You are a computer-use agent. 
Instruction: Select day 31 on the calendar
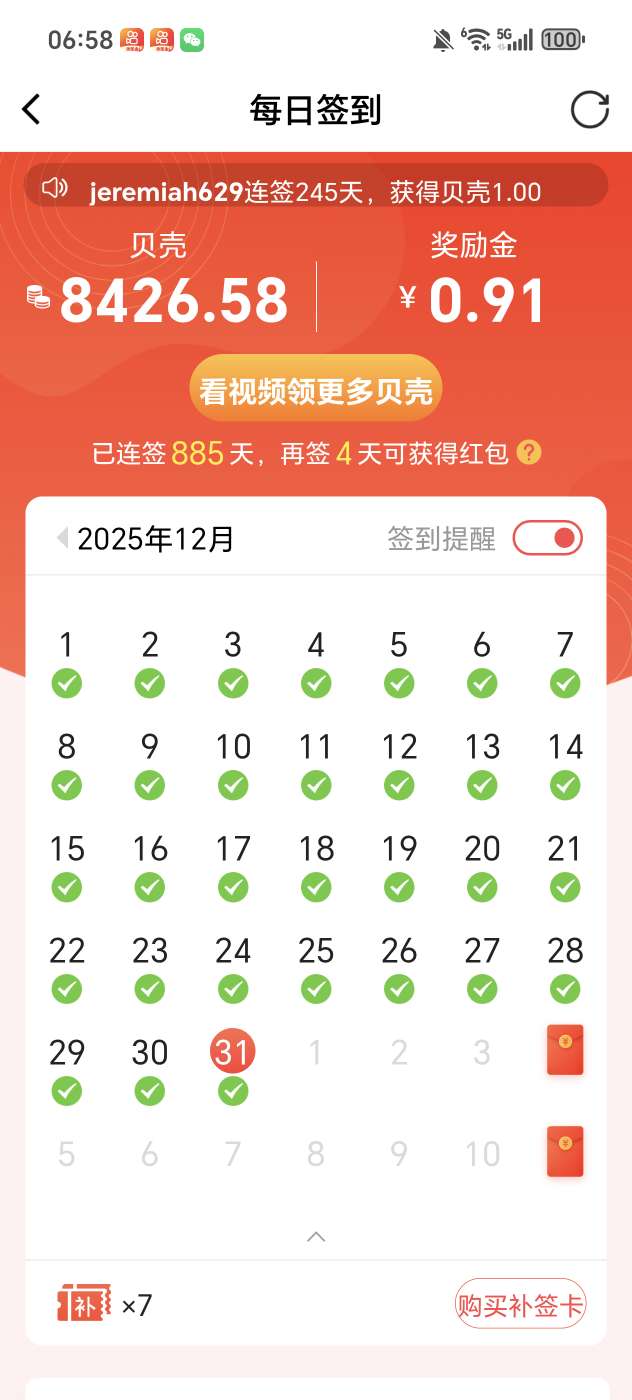point(233,1052)
